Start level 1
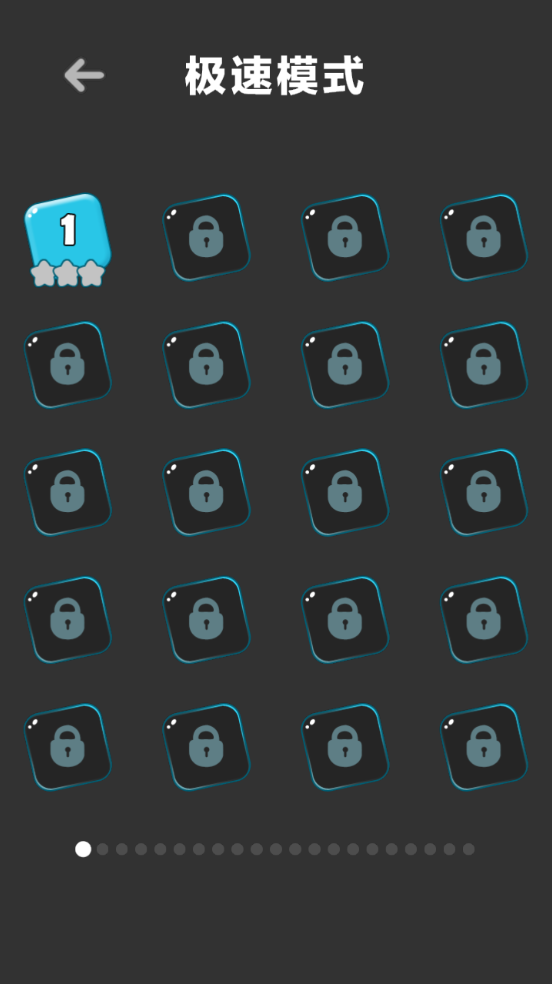This screenshot has height=984, width=552. (68, 238)
